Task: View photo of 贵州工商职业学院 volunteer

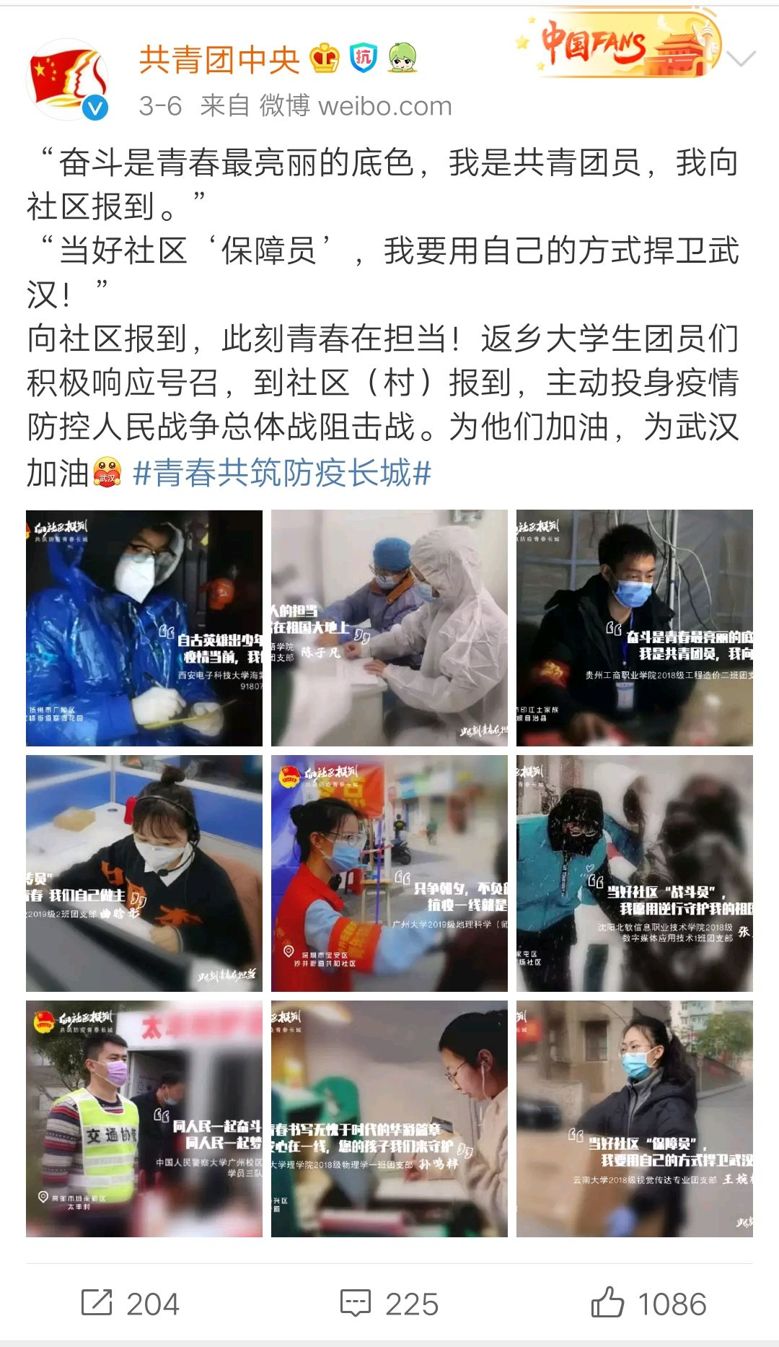Action: point(634,628)
